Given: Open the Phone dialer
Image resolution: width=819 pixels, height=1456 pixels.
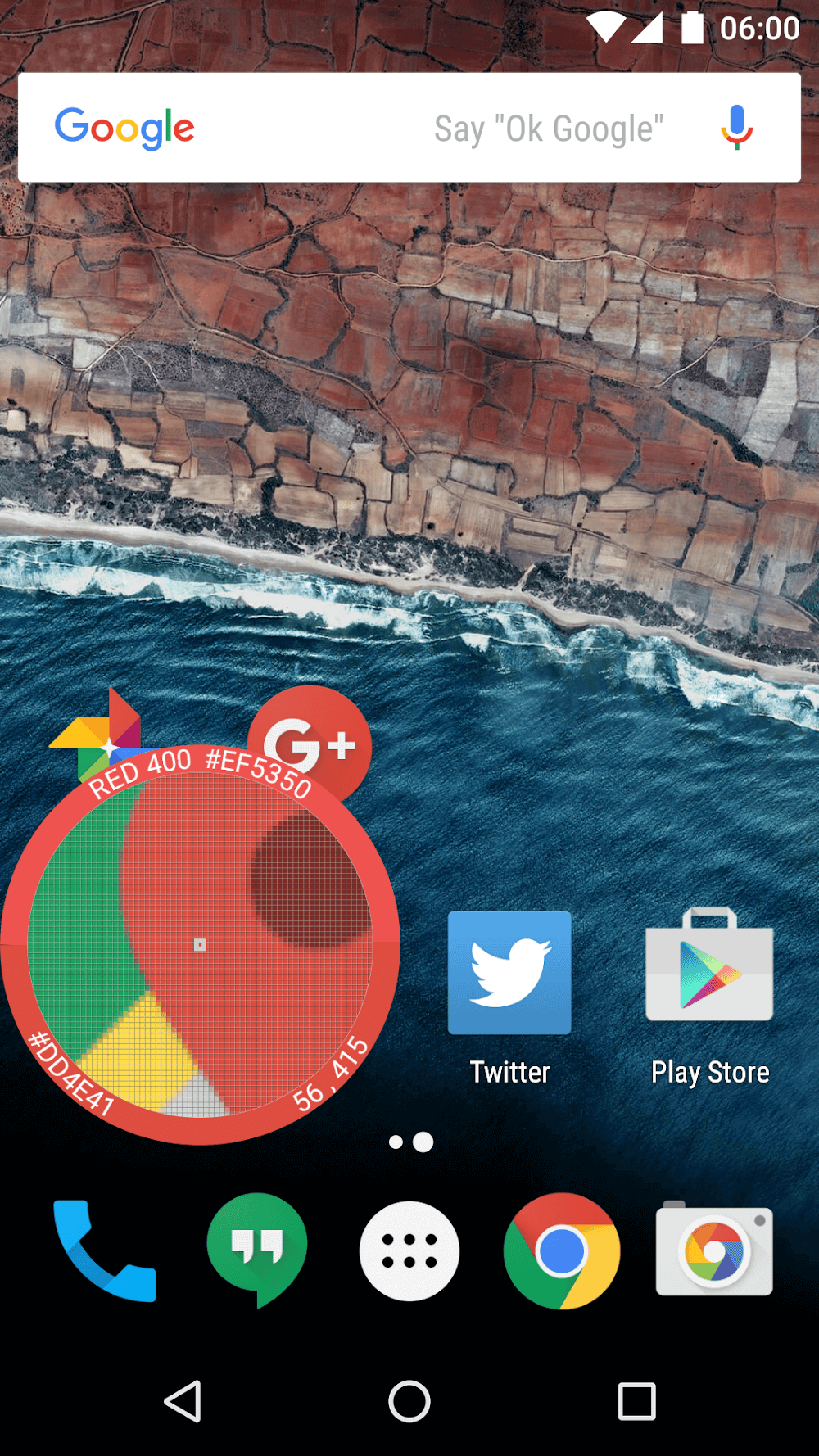Looking at the screenshot, I should coord(104,1250).
